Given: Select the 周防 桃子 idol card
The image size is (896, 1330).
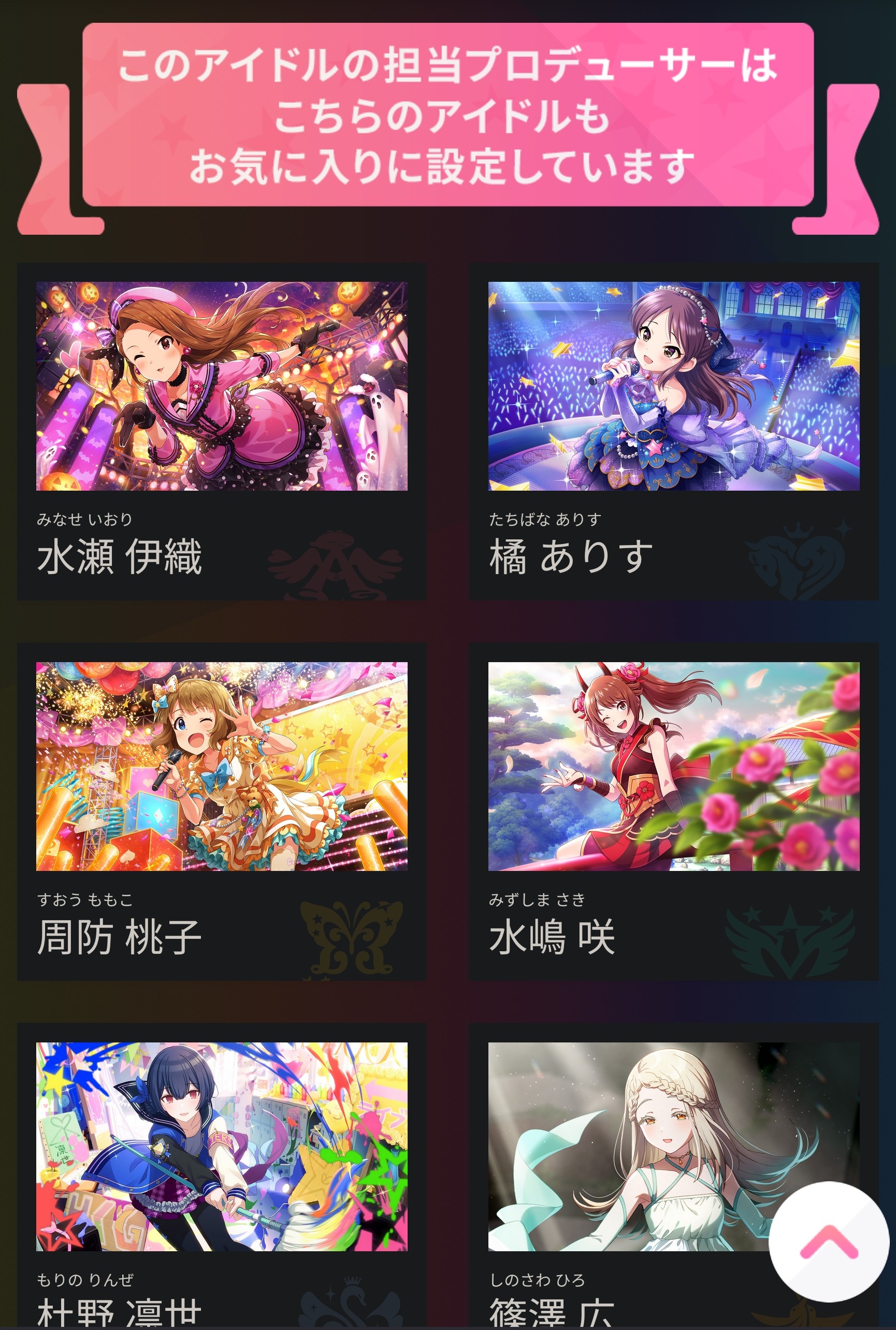Looking at the screenshot, I should point(222,811).
